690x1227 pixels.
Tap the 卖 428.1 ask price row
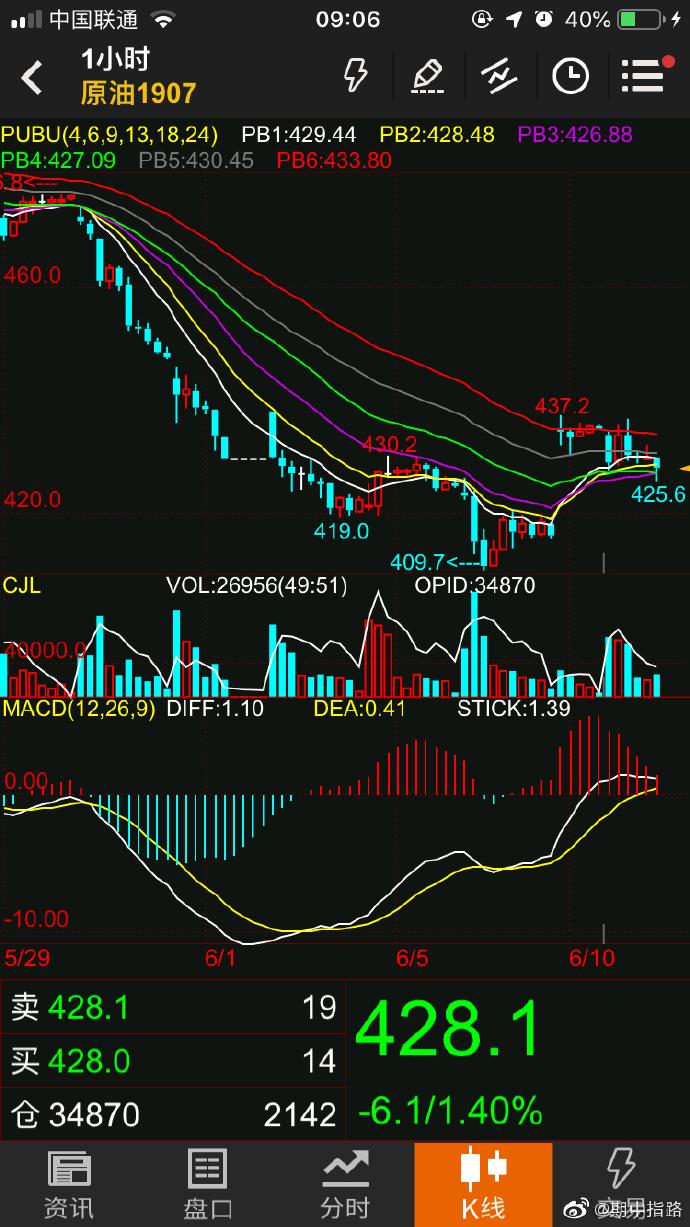coord(172,1008)
